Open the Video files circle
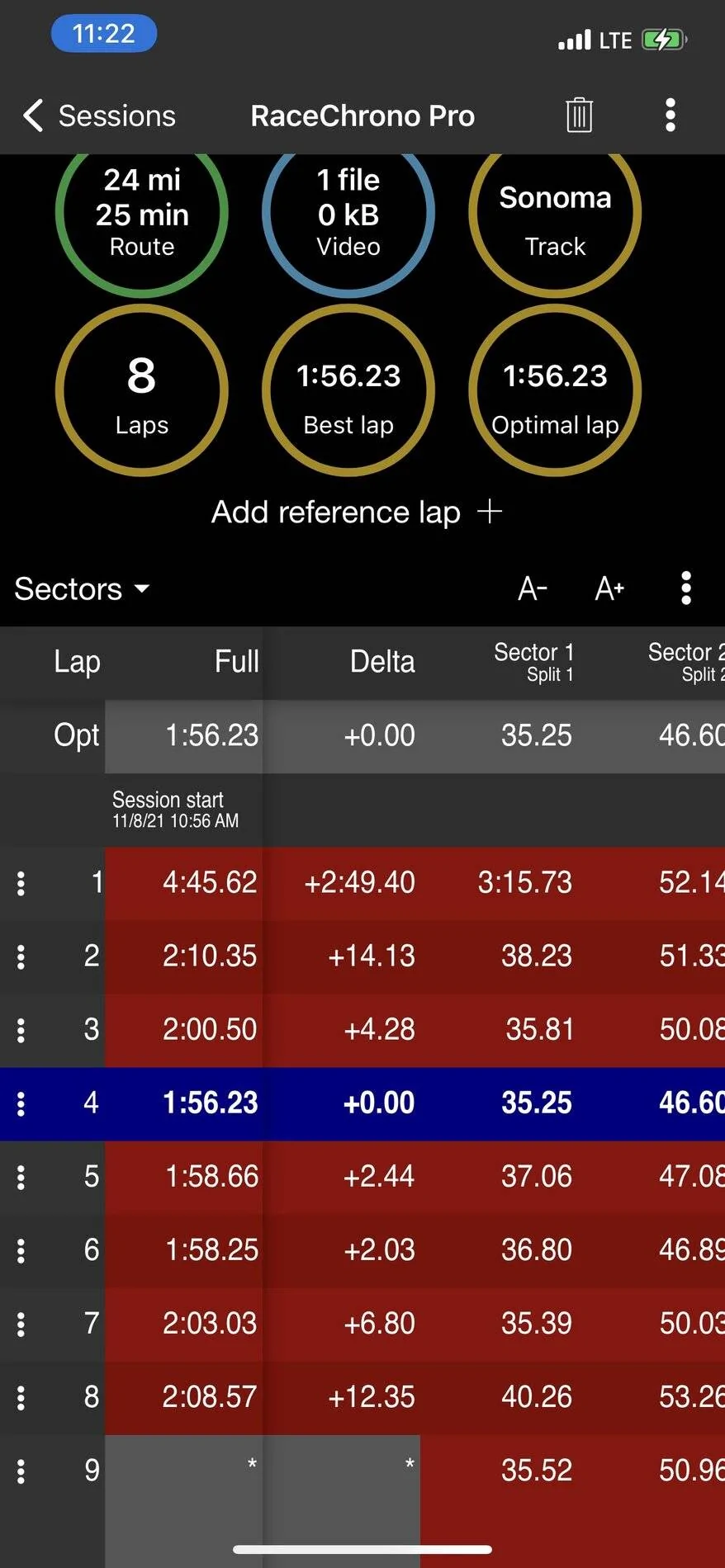 (348, 212)
